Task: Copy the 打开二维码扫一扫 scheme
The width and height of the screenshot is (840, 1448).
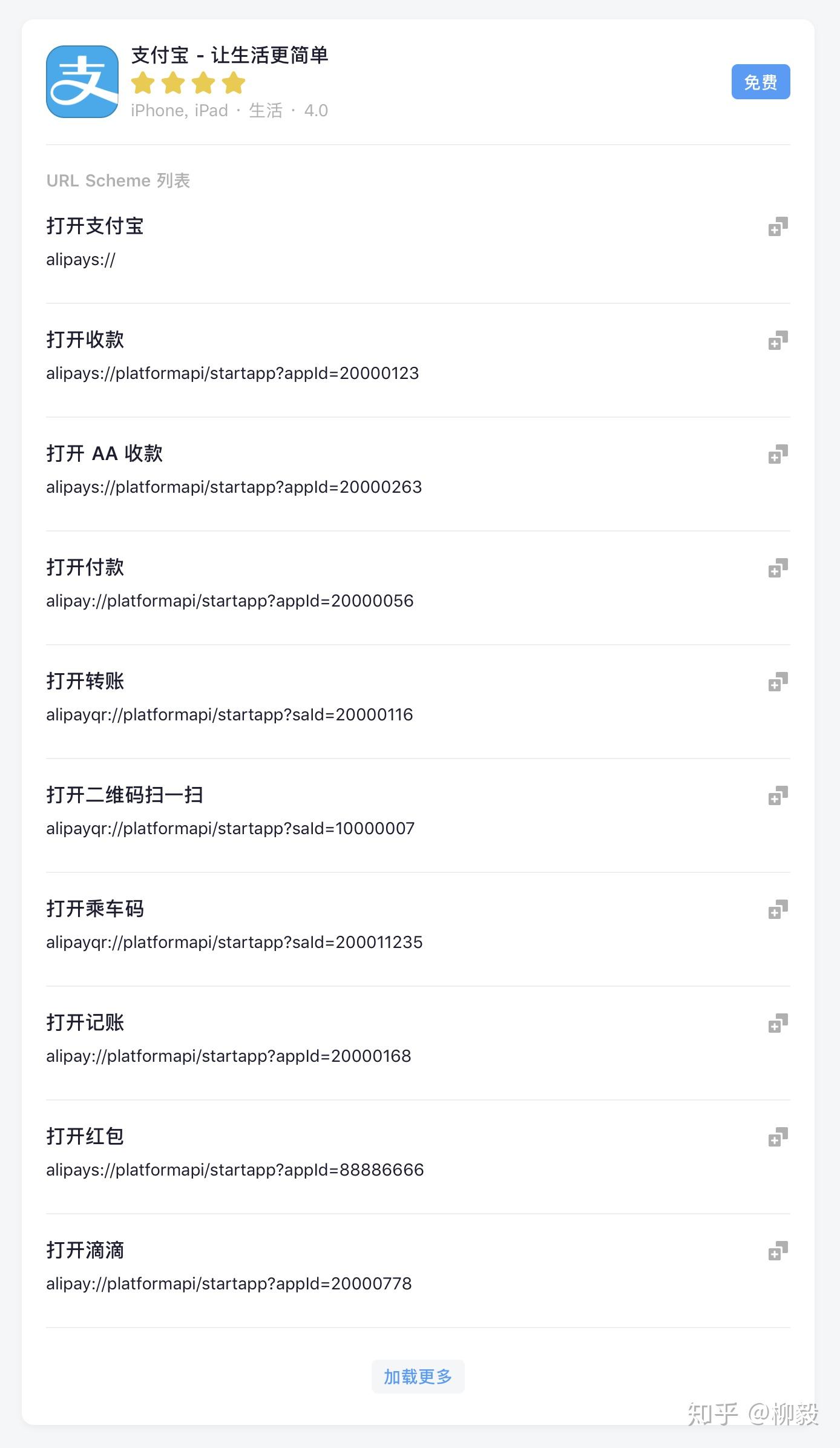Action: click(x=778, y=795)
